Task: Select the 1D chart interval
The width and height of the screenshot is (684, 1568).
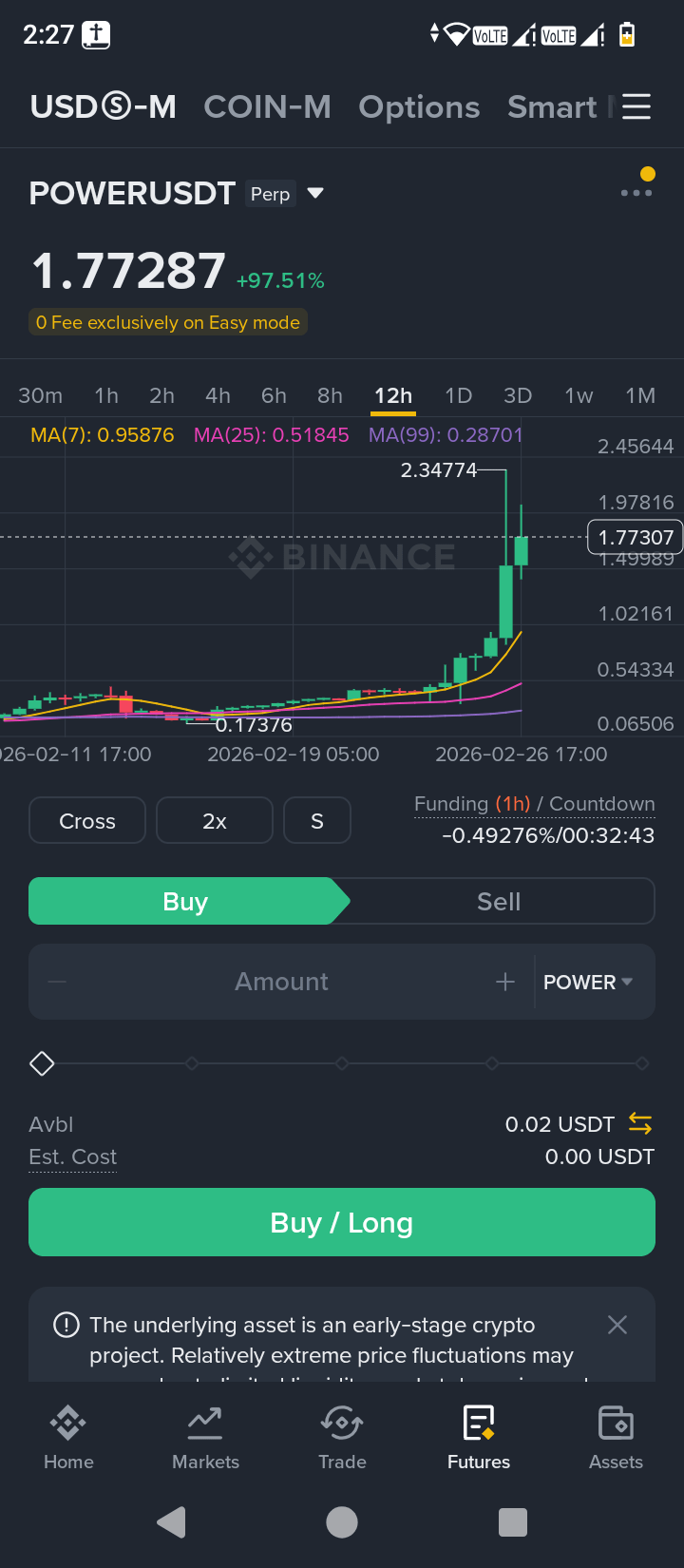Action: 458,395
